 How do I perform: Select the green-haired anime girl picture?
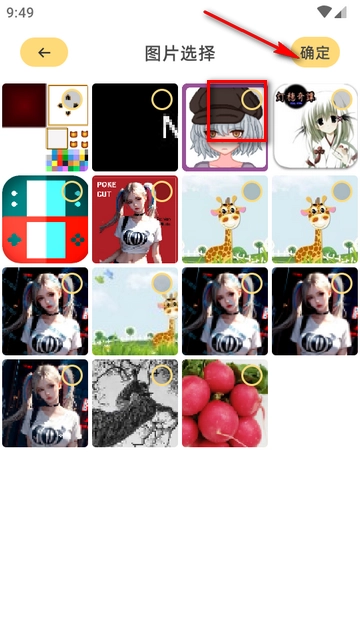click(315, 127)
